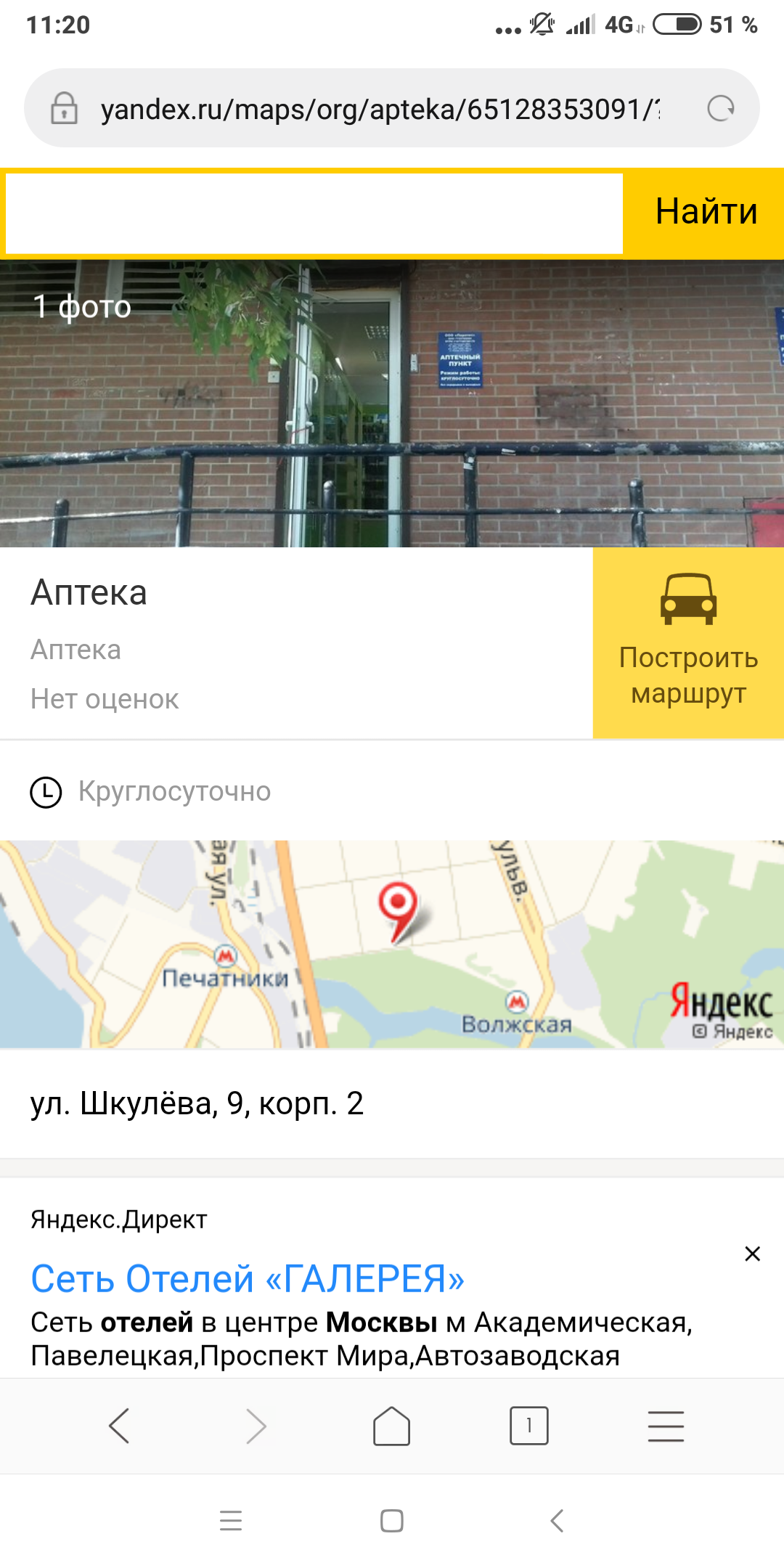Screen dimensions: 784x1568
Task: Open the Сеть Отелей «ГАЛЕРЕЯ» ad link
Action: pyautogui.click(x=248, y=1278)
